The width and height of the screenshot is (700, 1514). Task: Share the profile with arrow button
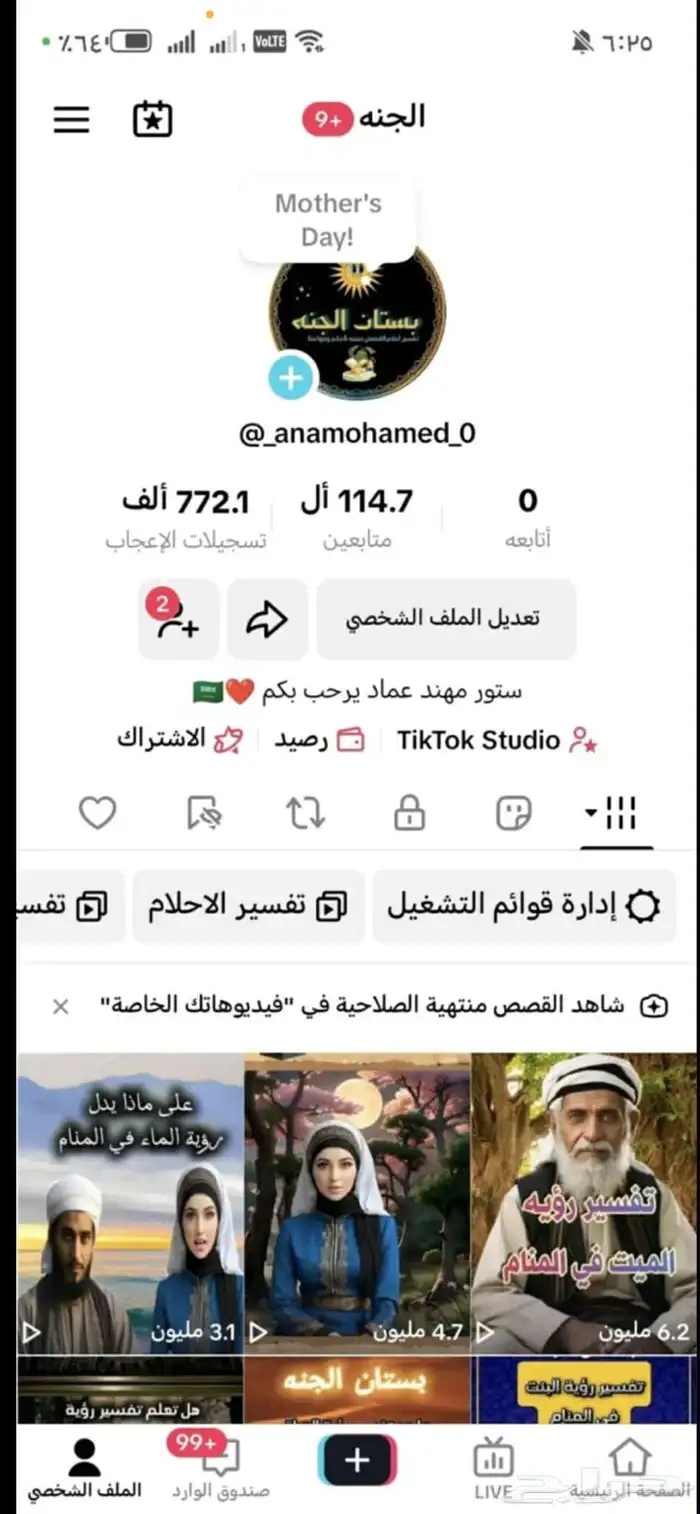tap(266, 619)
